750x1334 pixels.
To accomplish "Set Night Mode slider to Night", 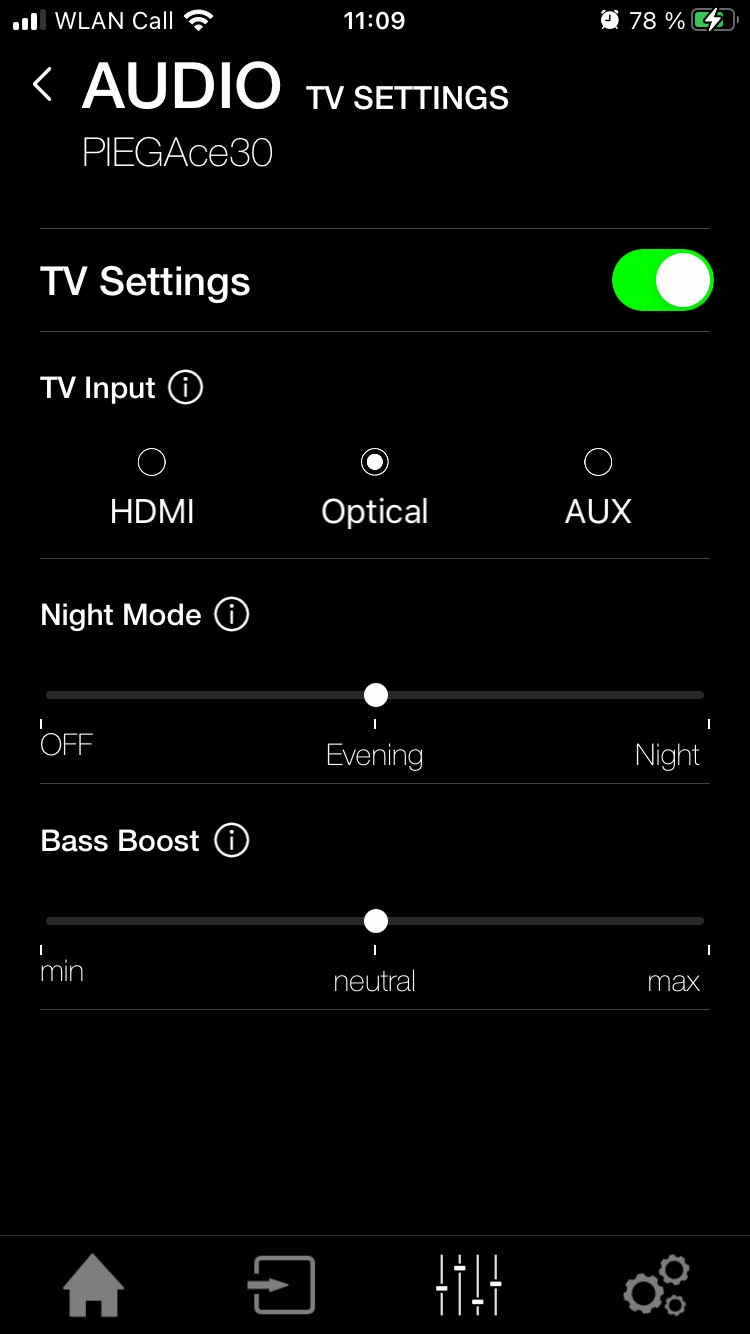I will click(x=702, y=695).
